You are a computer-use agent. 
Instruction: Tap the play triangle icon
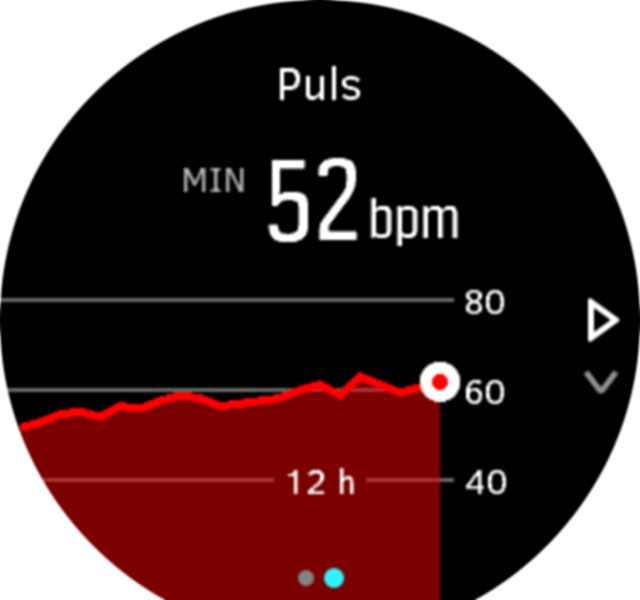[602, 322]
